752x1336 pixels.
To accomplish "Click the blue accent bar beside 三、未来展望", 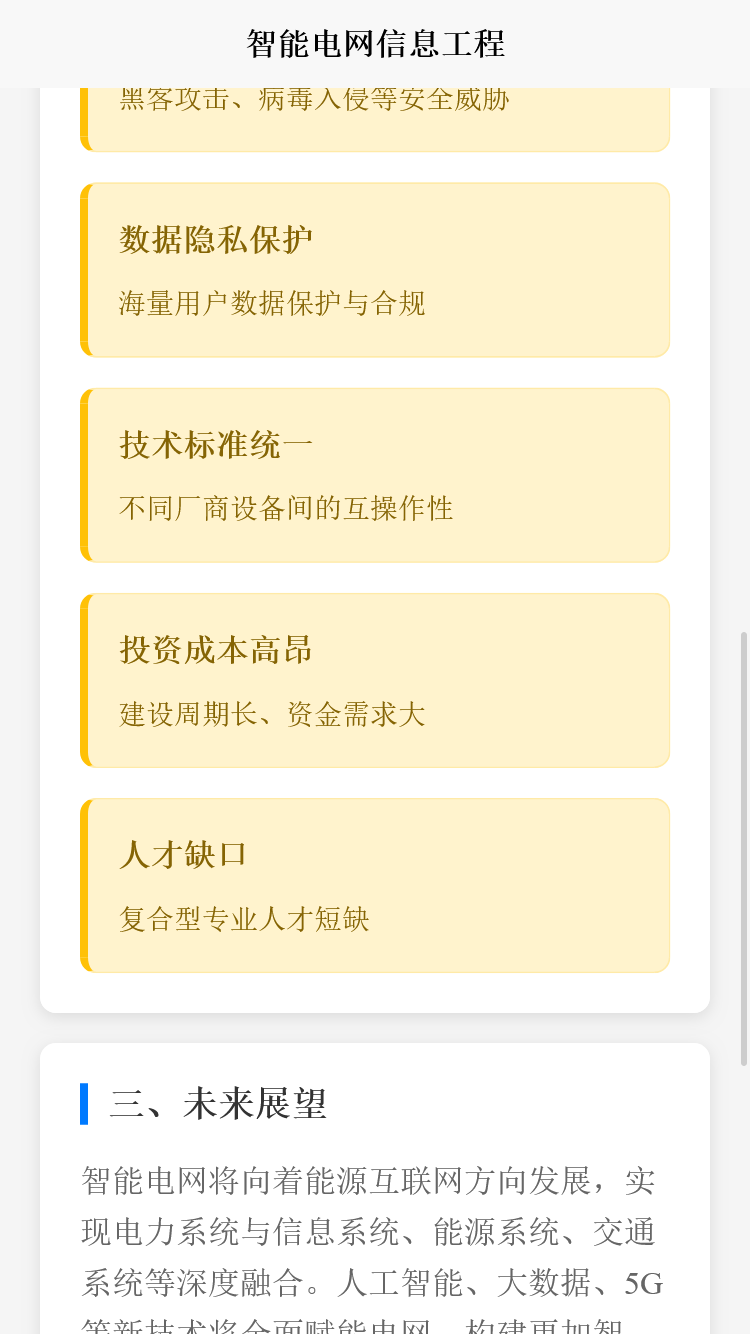I will (x=84, y=1102).
